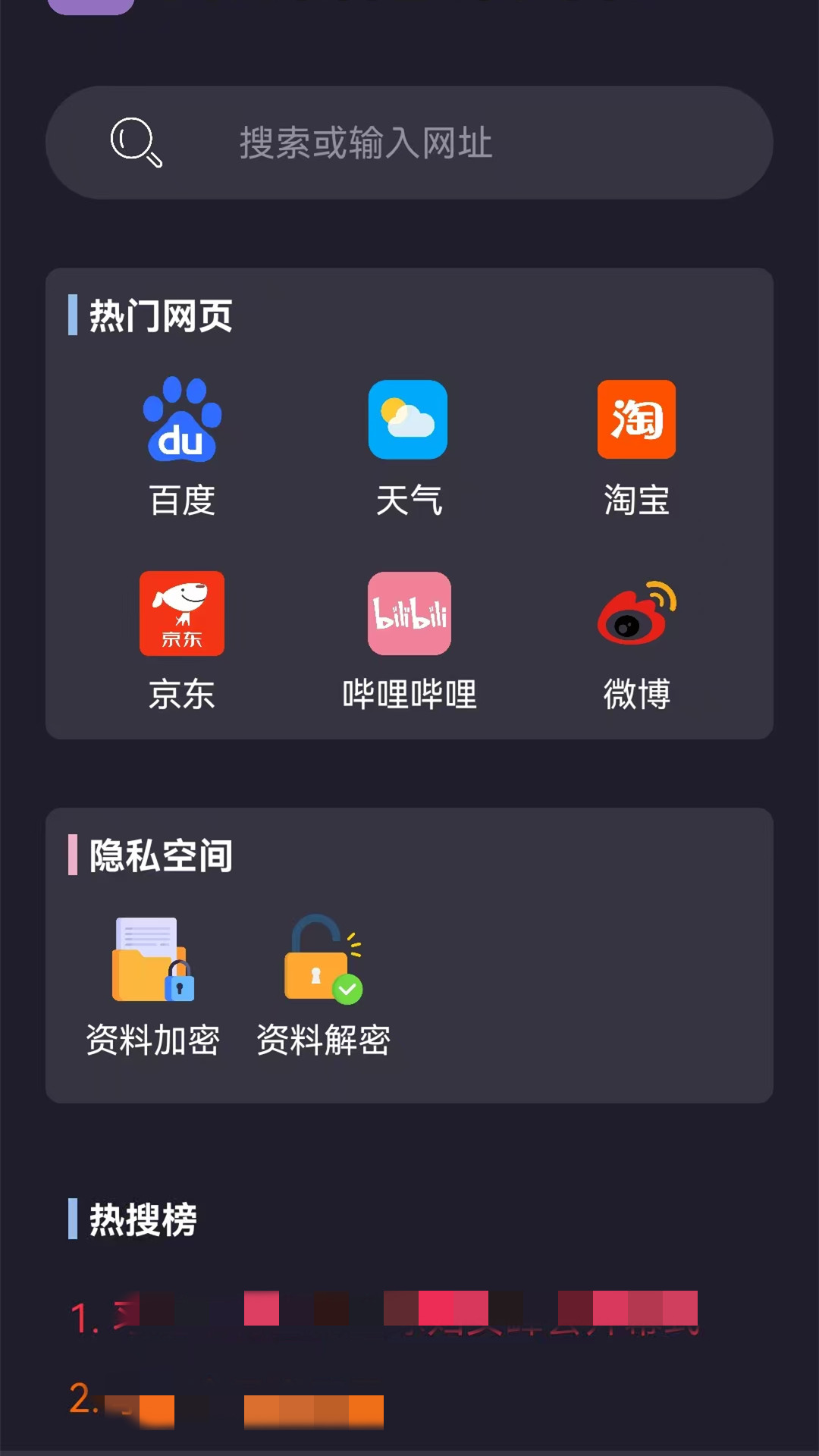
Task: Click the purple icon at top left
Action: 91,8
